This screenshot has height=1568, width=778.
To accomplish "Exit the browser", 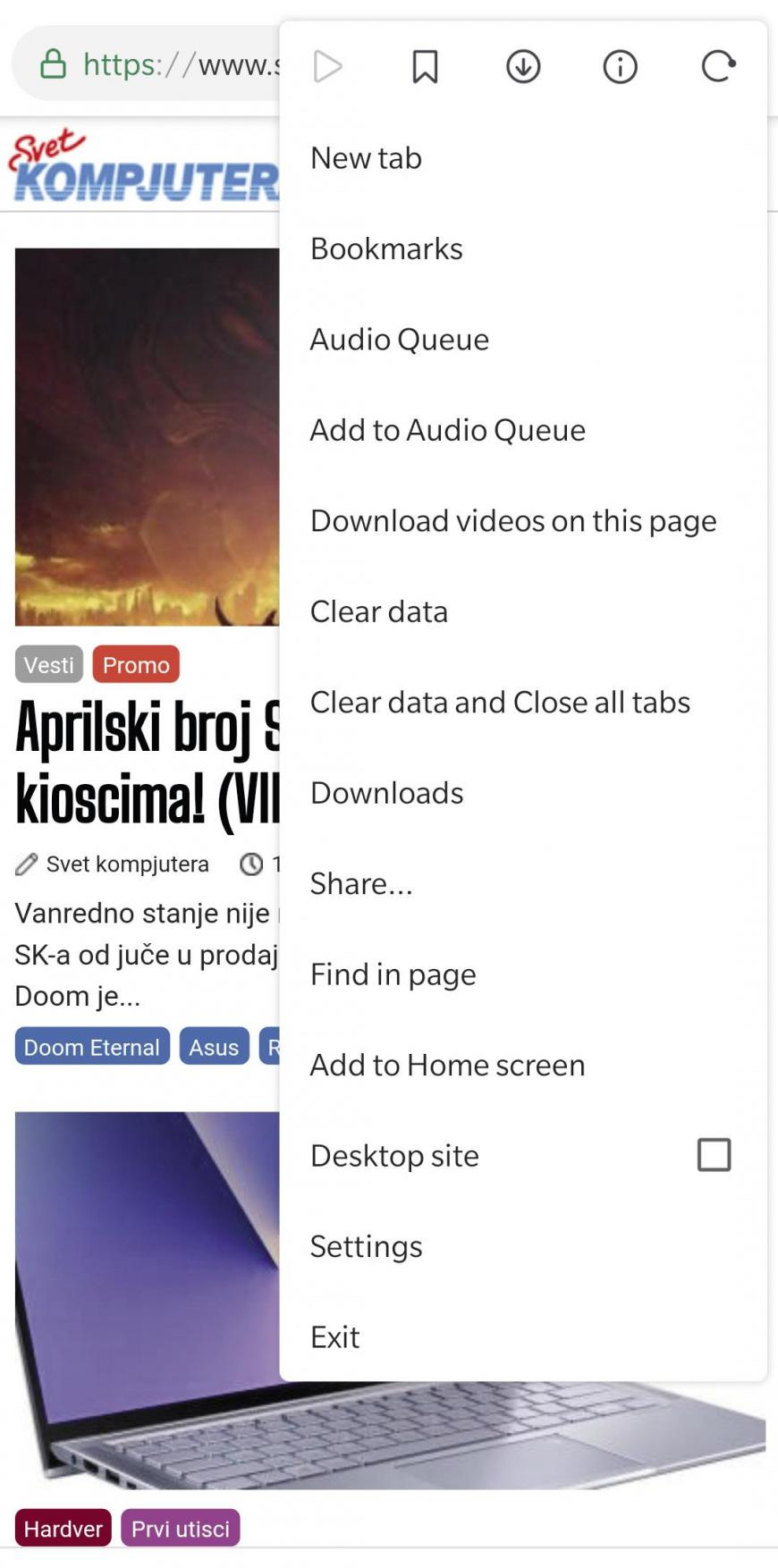I will click(x=523, y=1337).
